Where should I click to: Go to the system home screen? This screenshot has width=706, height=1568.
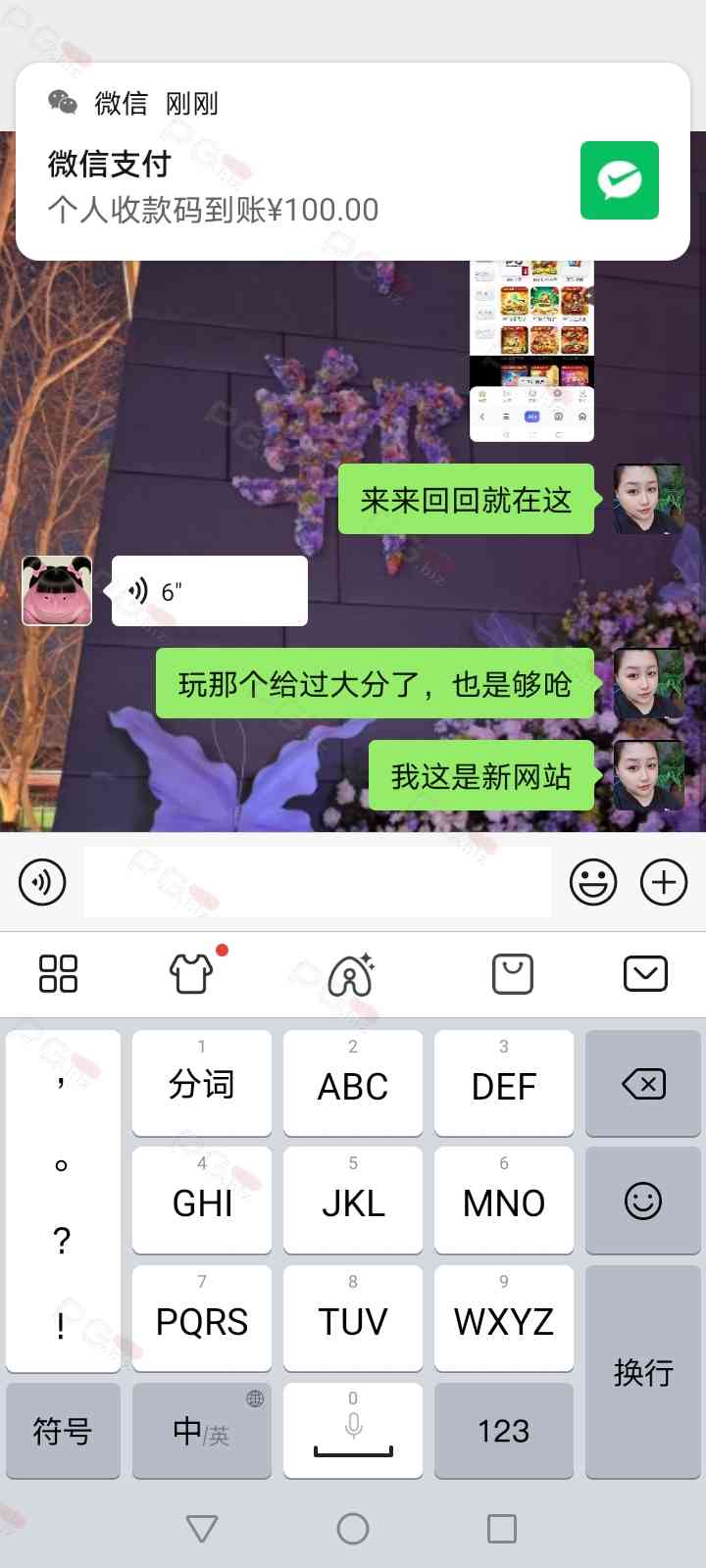353,1529
